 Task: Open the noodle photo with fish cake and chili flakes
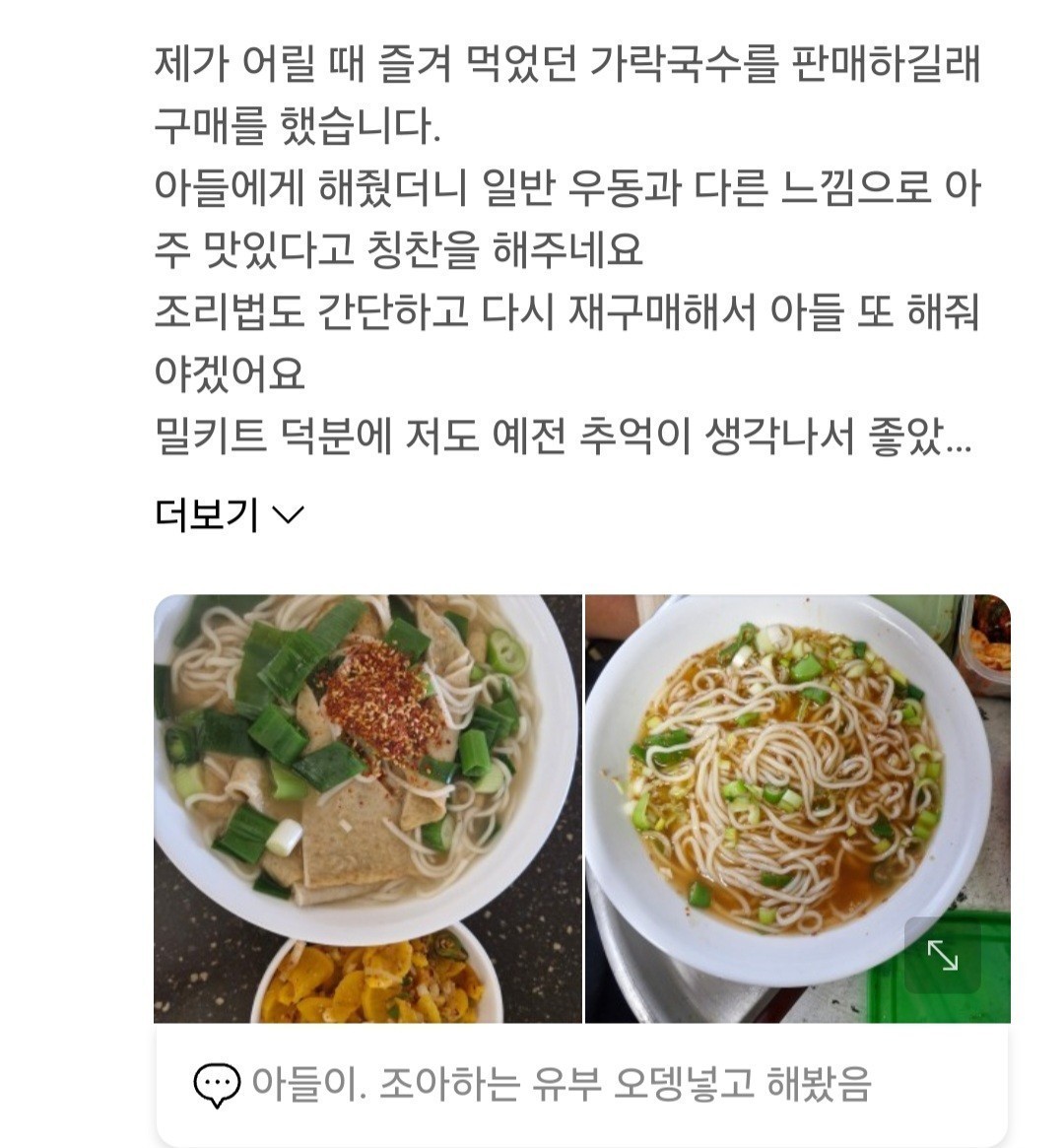pyautogui.click(x=367, y=808)
